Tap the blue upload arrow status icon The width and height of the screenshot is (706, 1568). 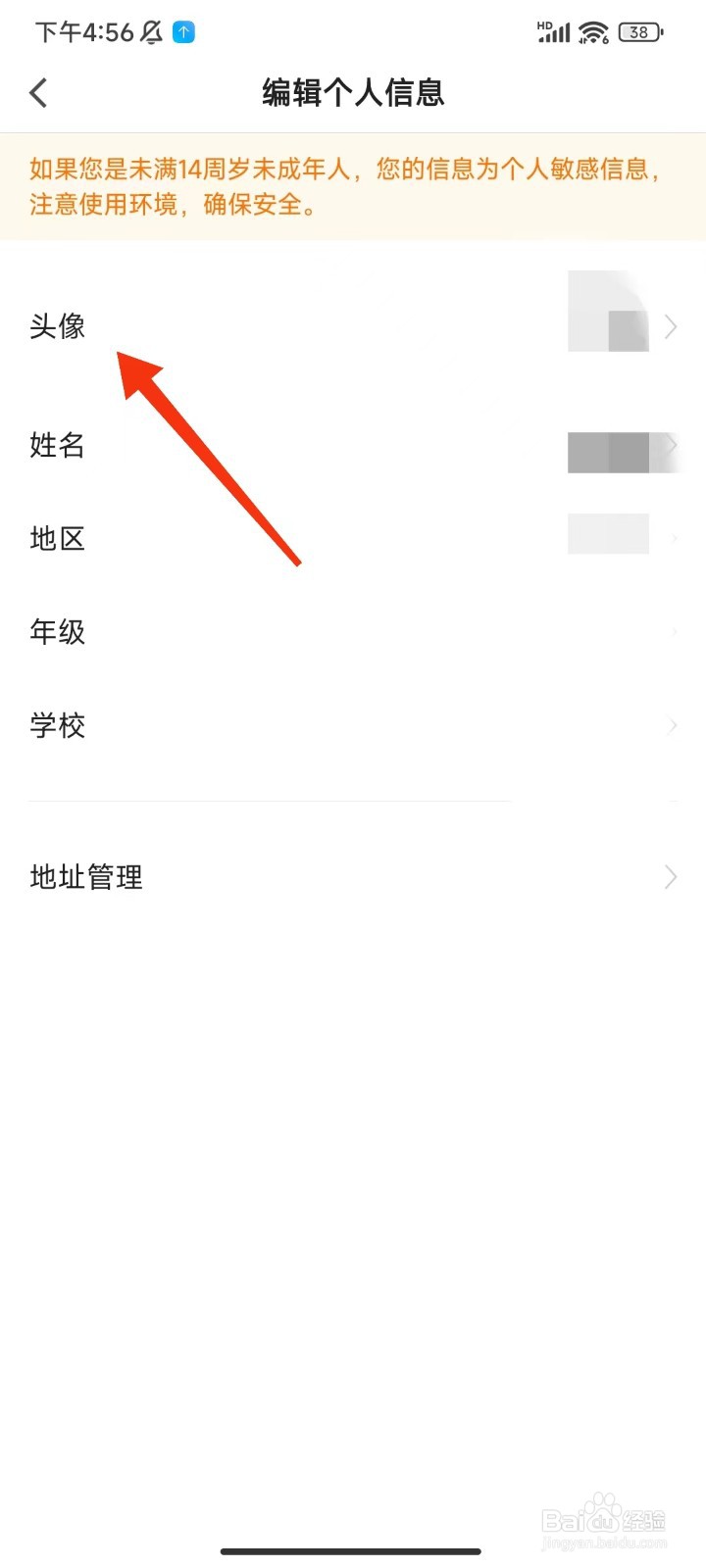point(182,32)
